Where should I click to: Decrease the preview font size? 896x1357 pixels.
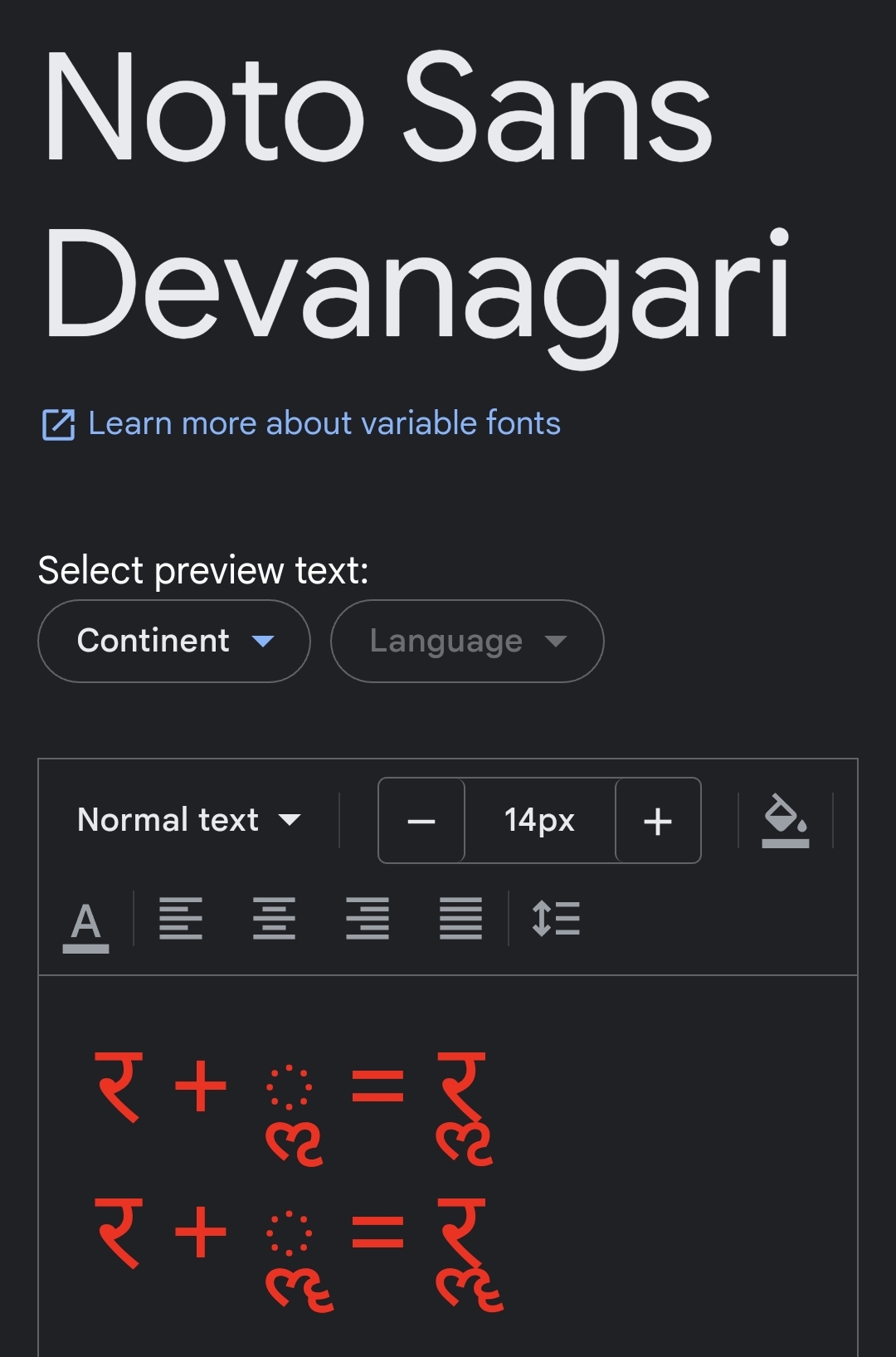(421, 822)
